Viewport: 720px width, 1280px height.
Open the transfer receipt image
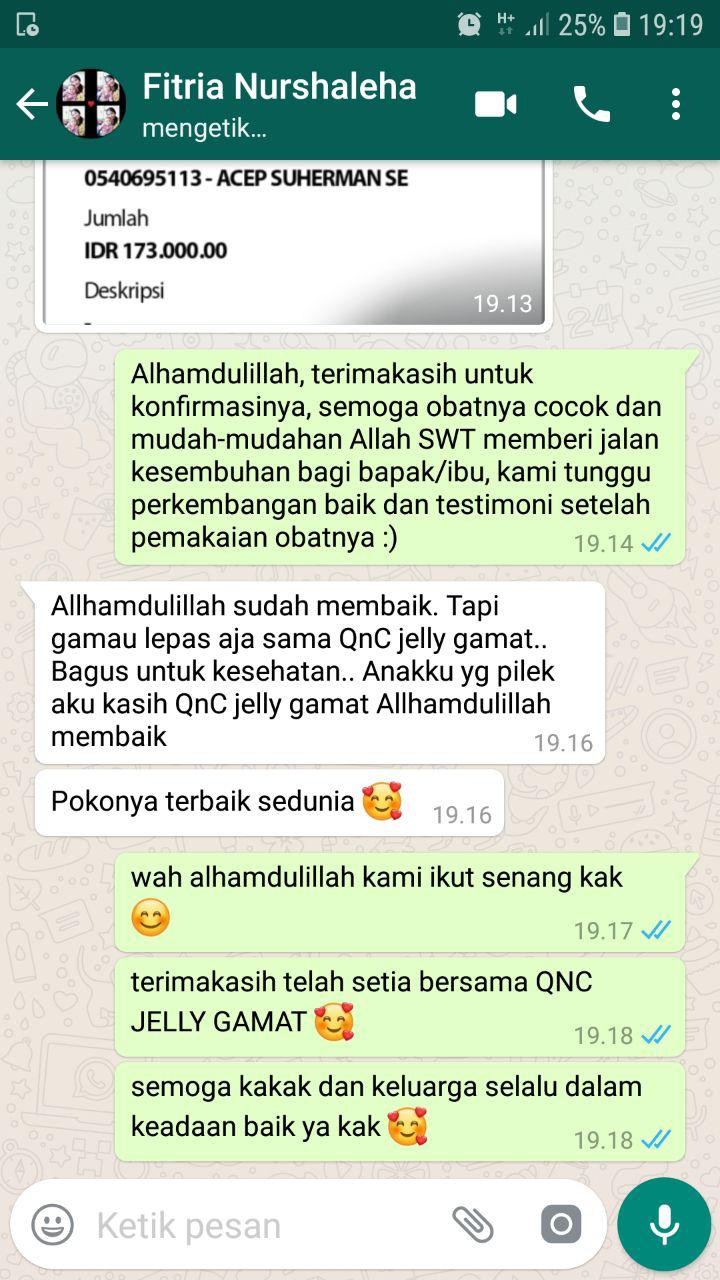(x=293, y=240)
